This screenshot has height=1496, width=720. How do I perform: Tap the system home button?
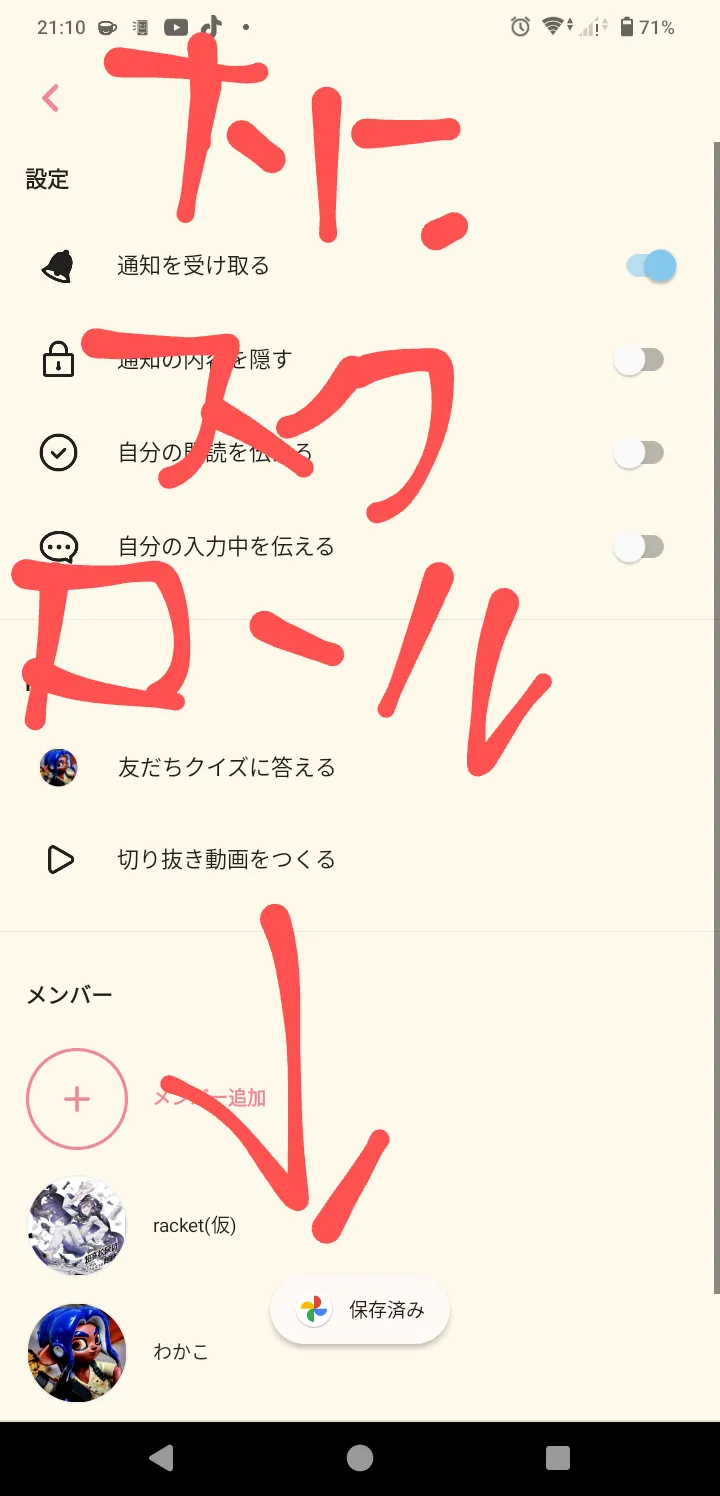[x=360, y=1458]
